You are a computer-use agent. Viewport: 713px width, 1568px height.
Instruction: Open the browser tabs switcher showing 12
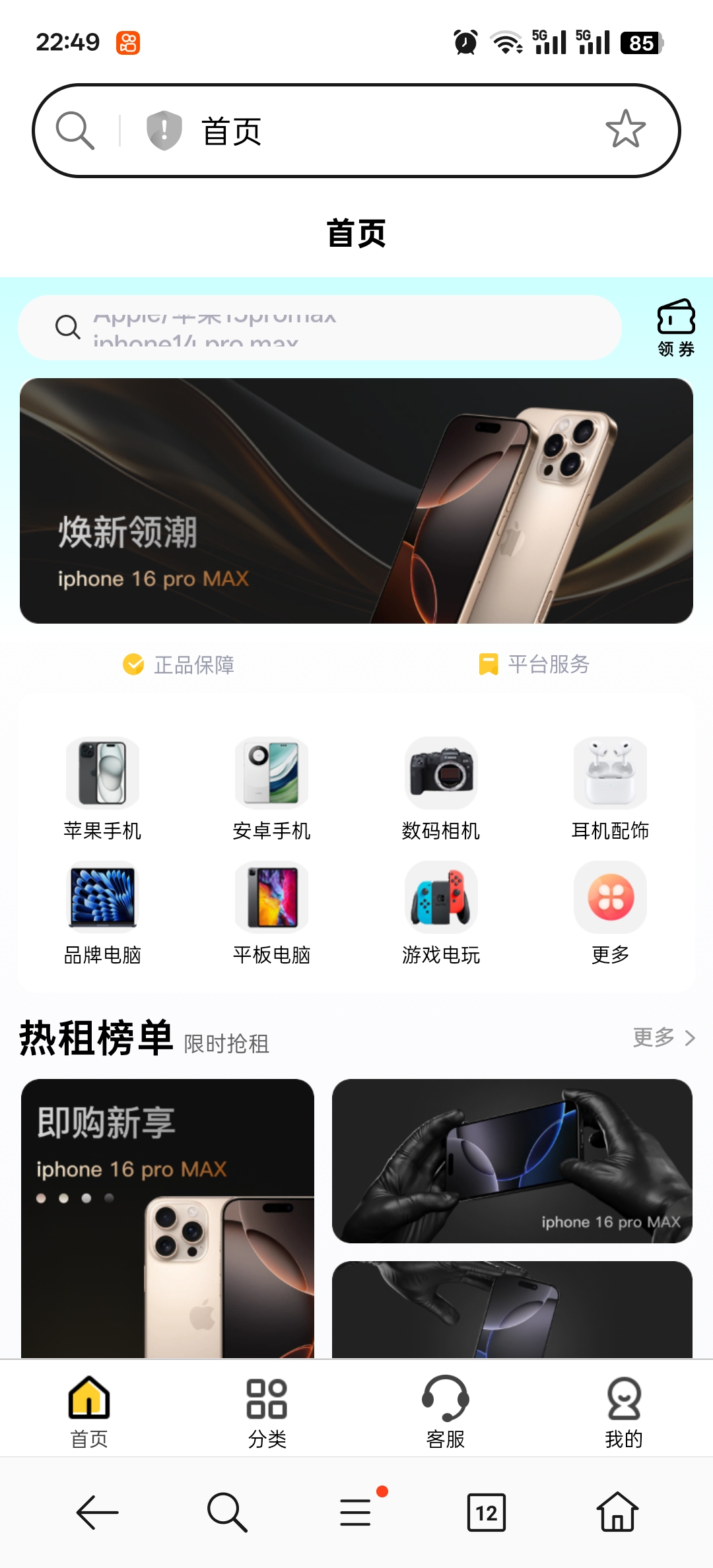(487, 1512)
